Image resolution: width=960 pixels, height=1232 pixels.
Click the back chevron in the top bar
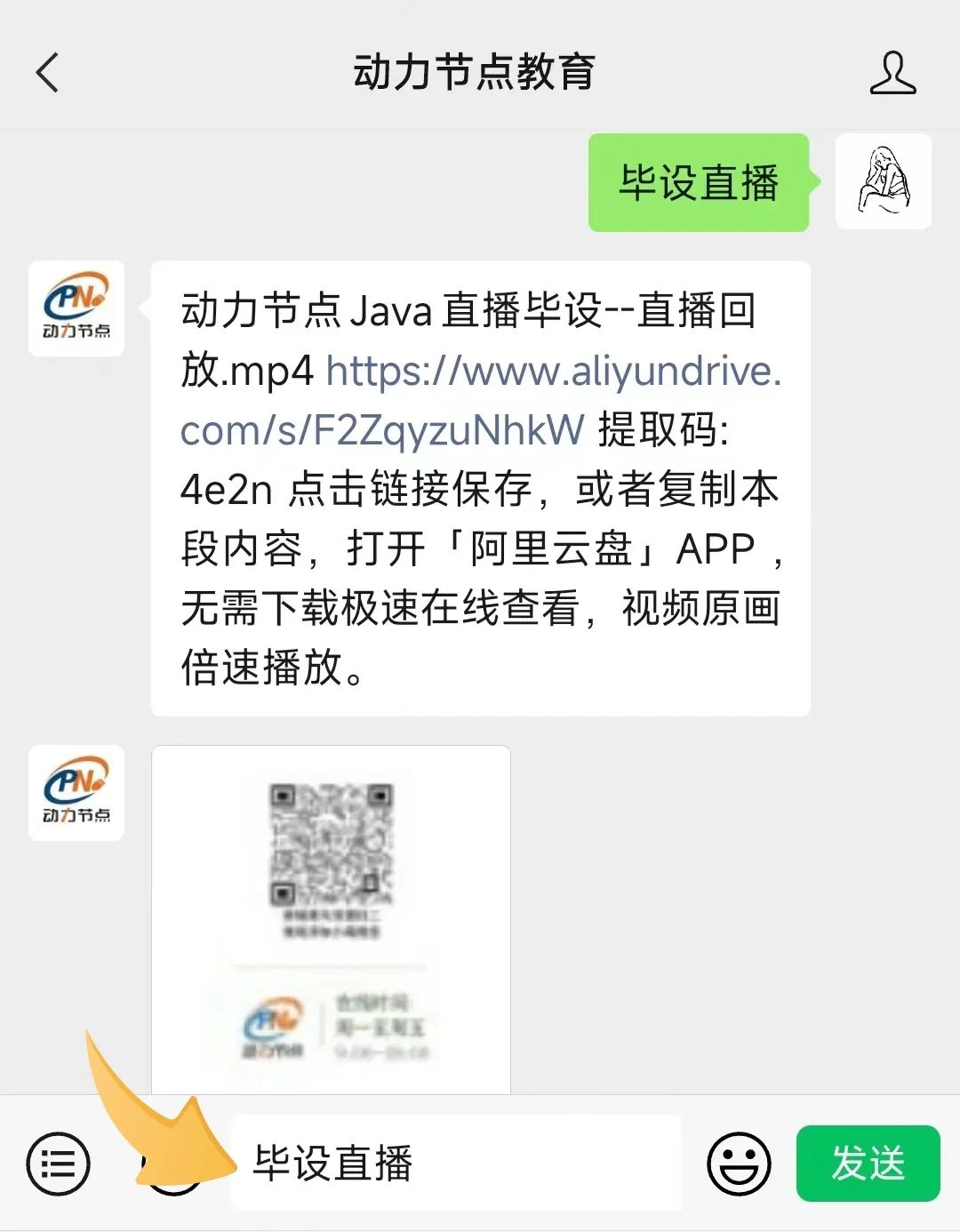tap(49, 75)
